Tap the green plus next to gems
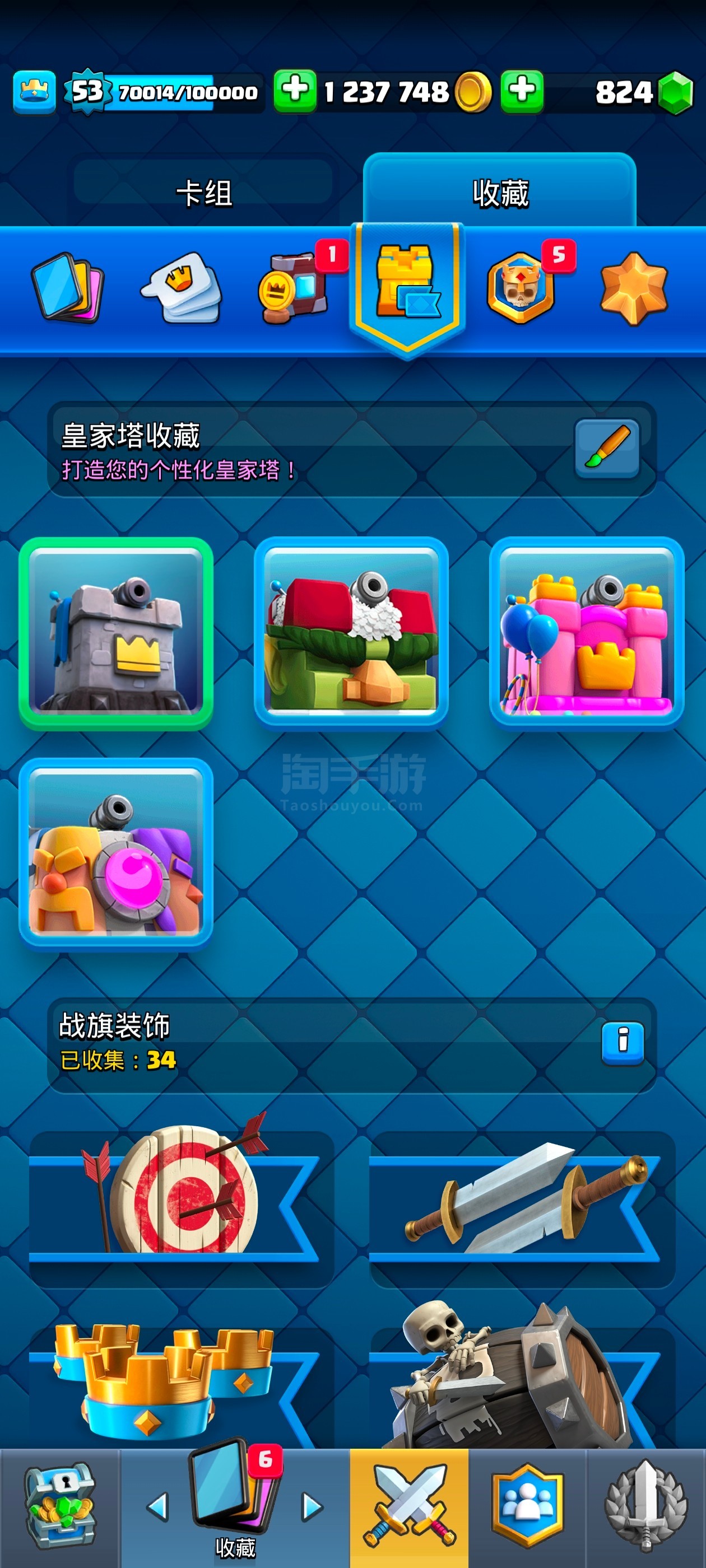 tap(522, 91)
